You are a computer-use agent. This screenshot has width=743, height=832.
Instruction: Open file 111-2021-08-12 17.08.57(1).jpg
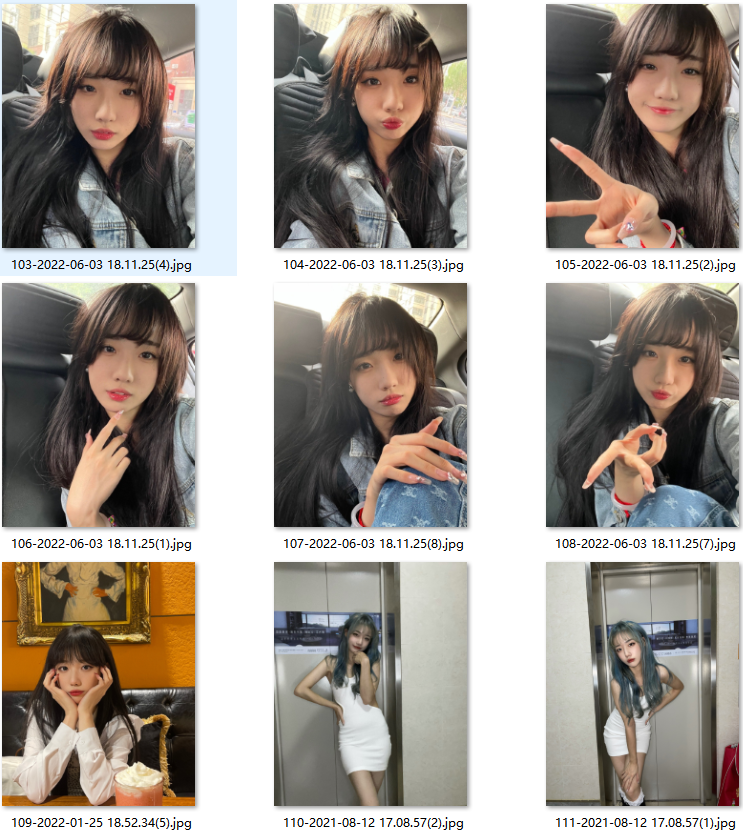(x=642, y=684)
